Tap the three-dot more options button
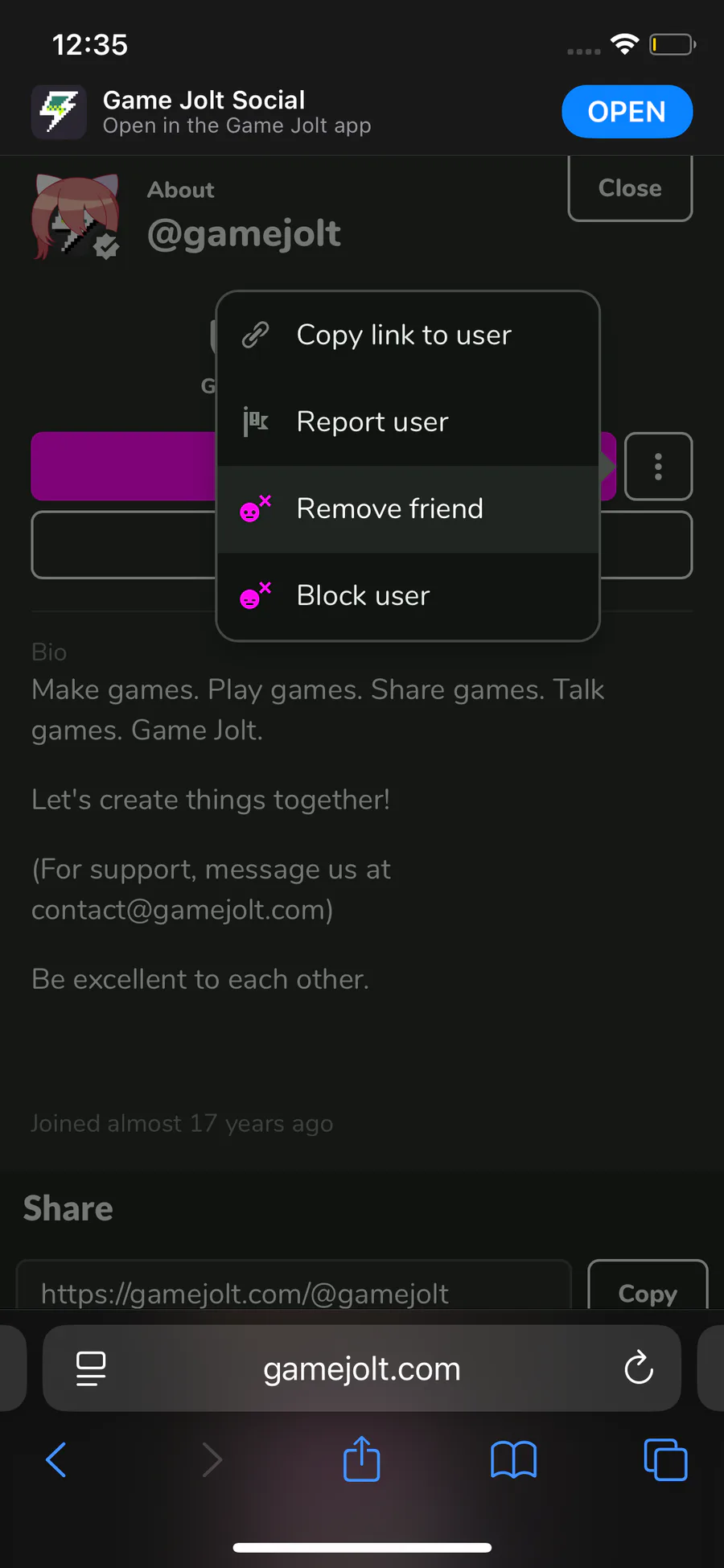 (658, 467)
